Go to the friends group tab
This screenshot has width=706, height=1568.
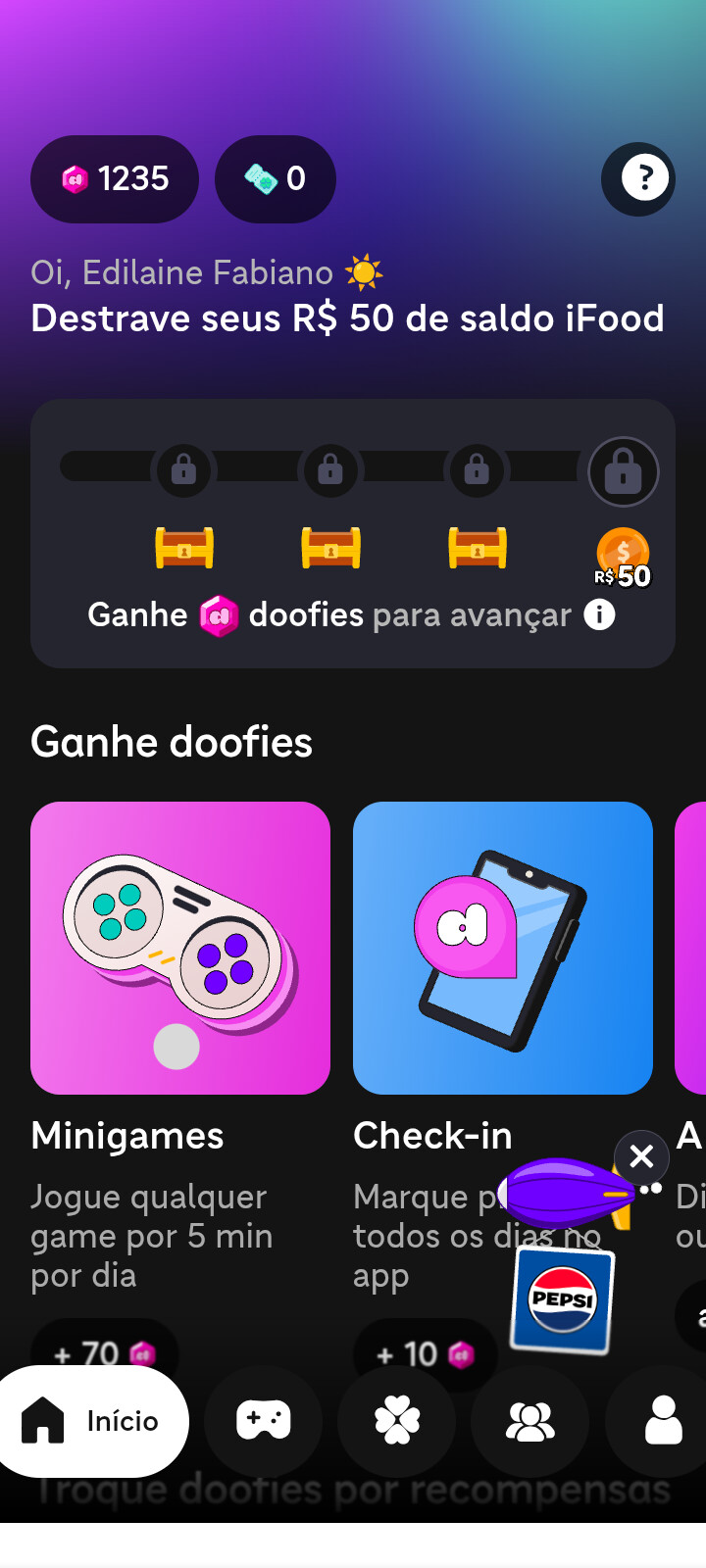(529, 1421)
